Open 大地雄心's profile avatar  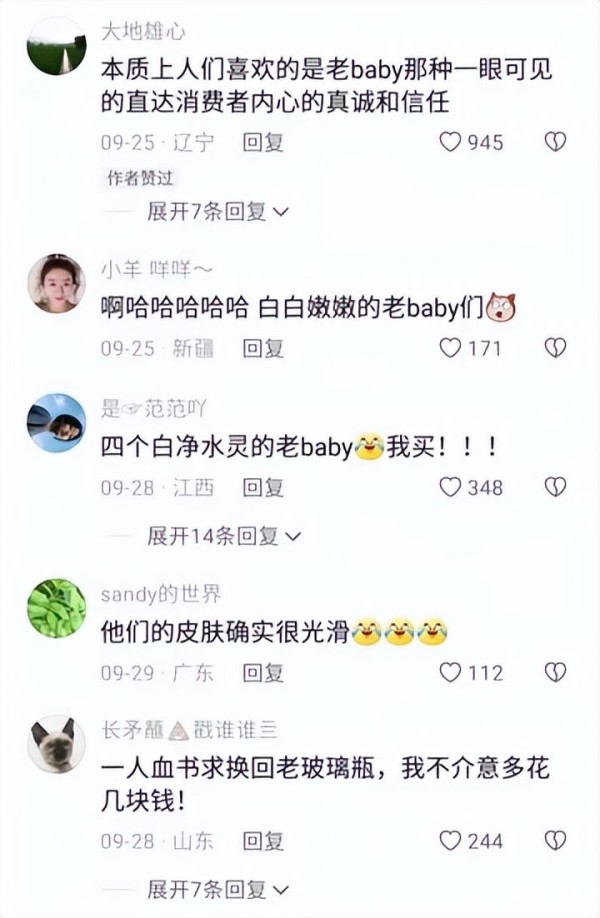tap(56, 46)
